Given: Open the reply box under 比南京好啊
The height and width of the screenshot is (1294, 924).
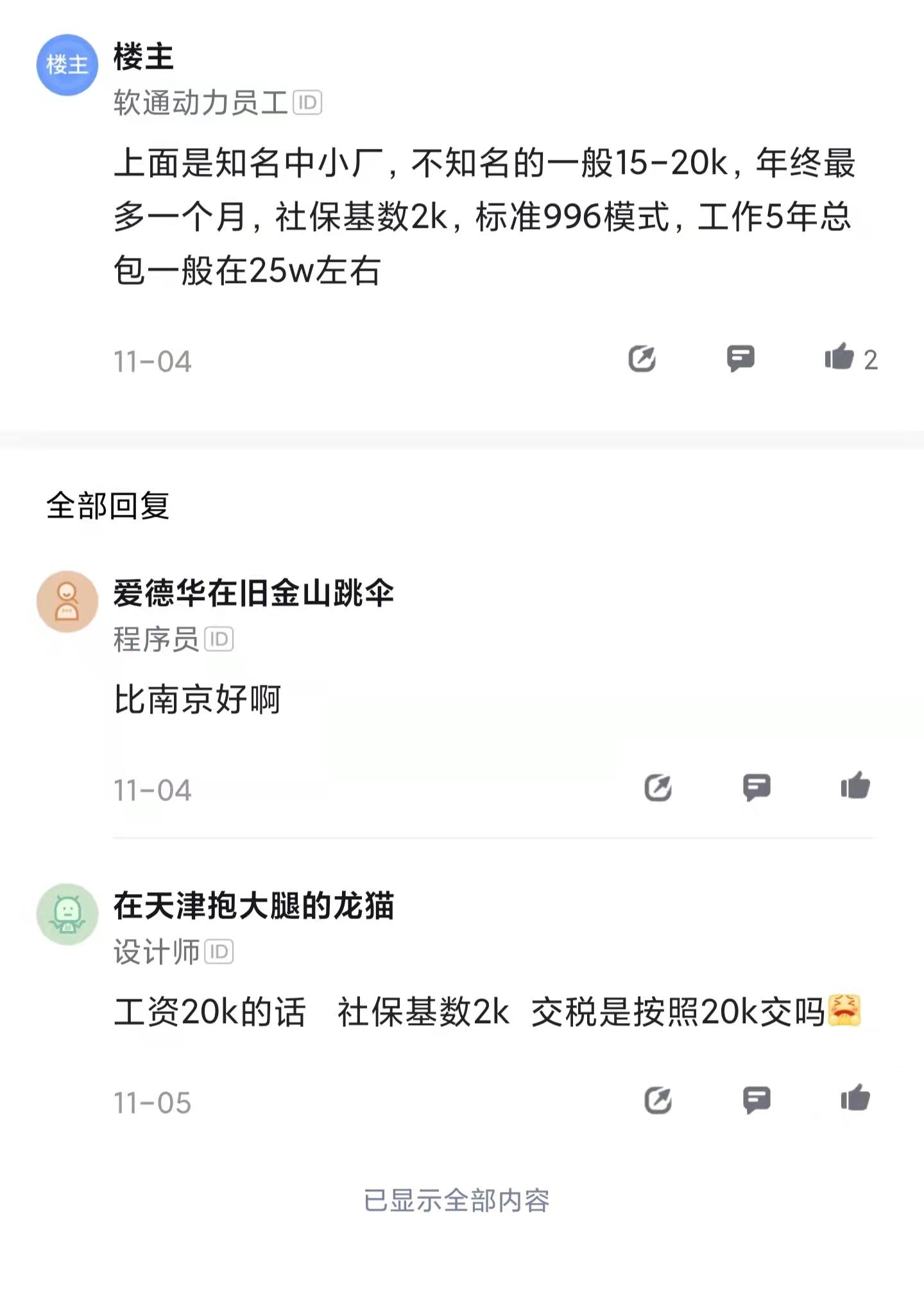Looking at the screenshot, I should click(757, 788).
